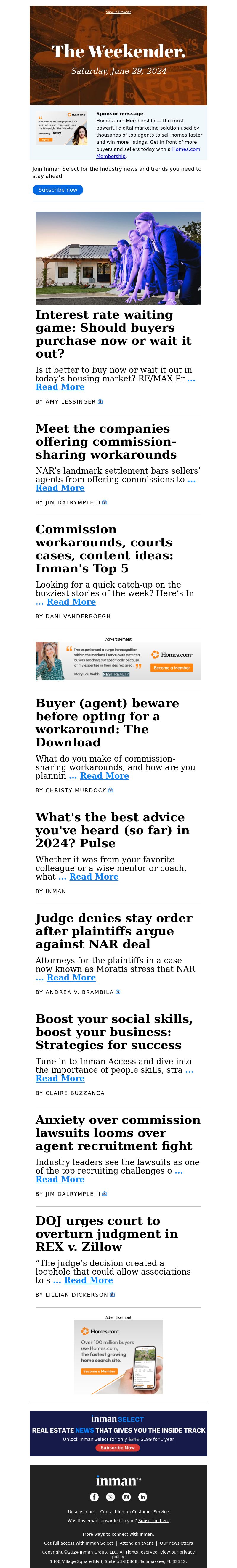Open Inman's LinkedIn icon

(x=142, y=1497)
